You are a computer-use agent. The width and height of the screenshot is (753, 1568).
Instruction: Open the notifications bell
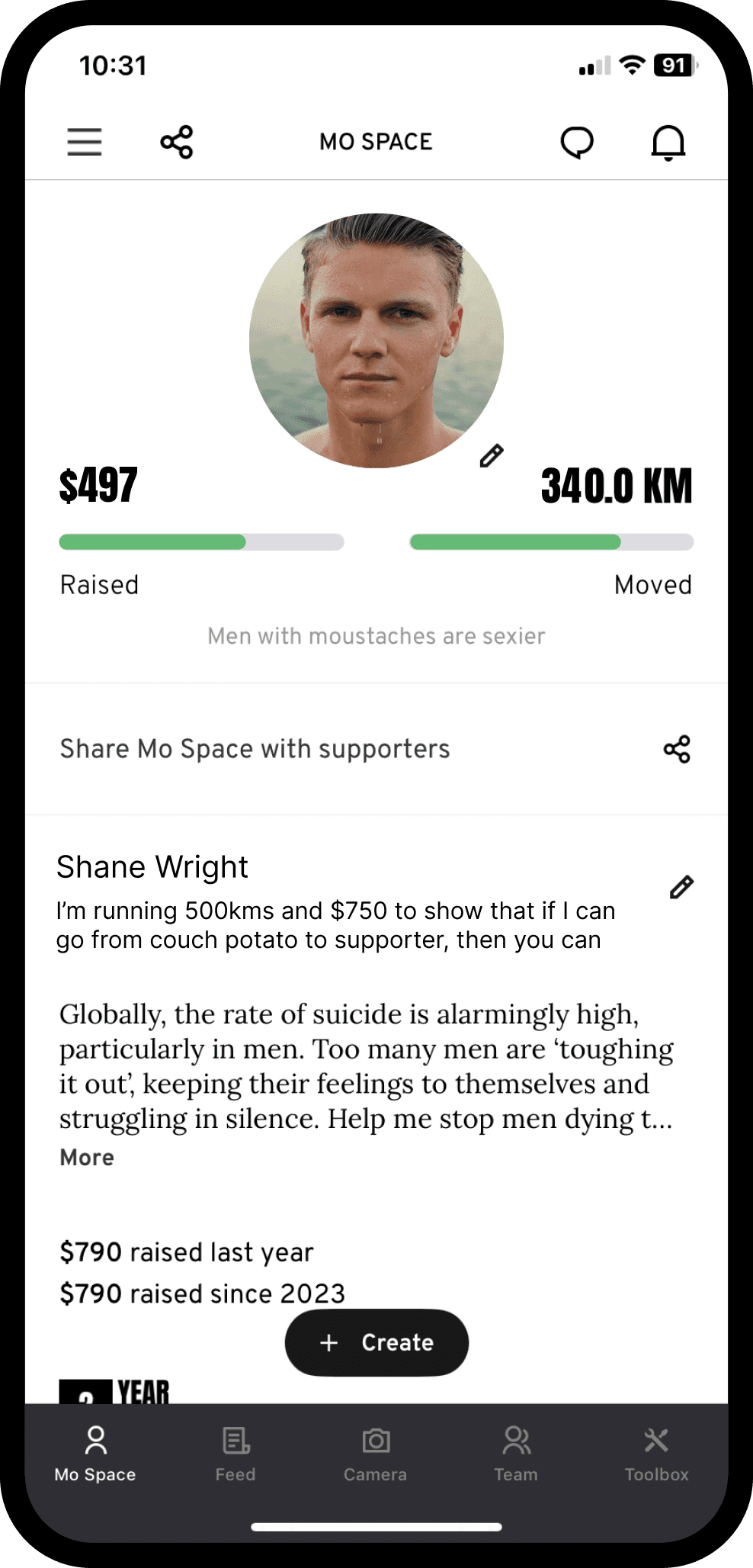coord(668,142)
